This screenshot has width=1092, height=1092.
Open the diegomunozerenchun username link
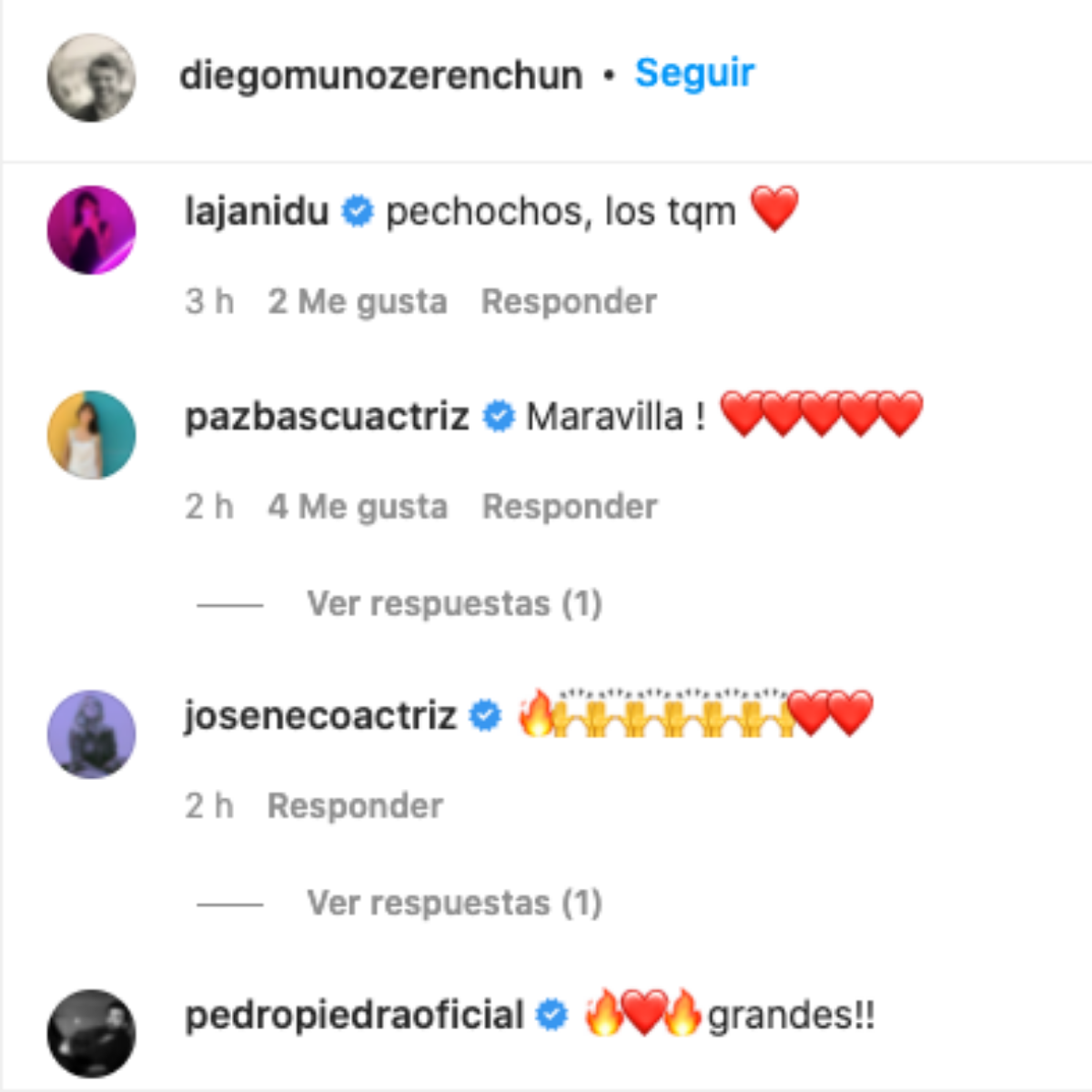pos(380,76)
